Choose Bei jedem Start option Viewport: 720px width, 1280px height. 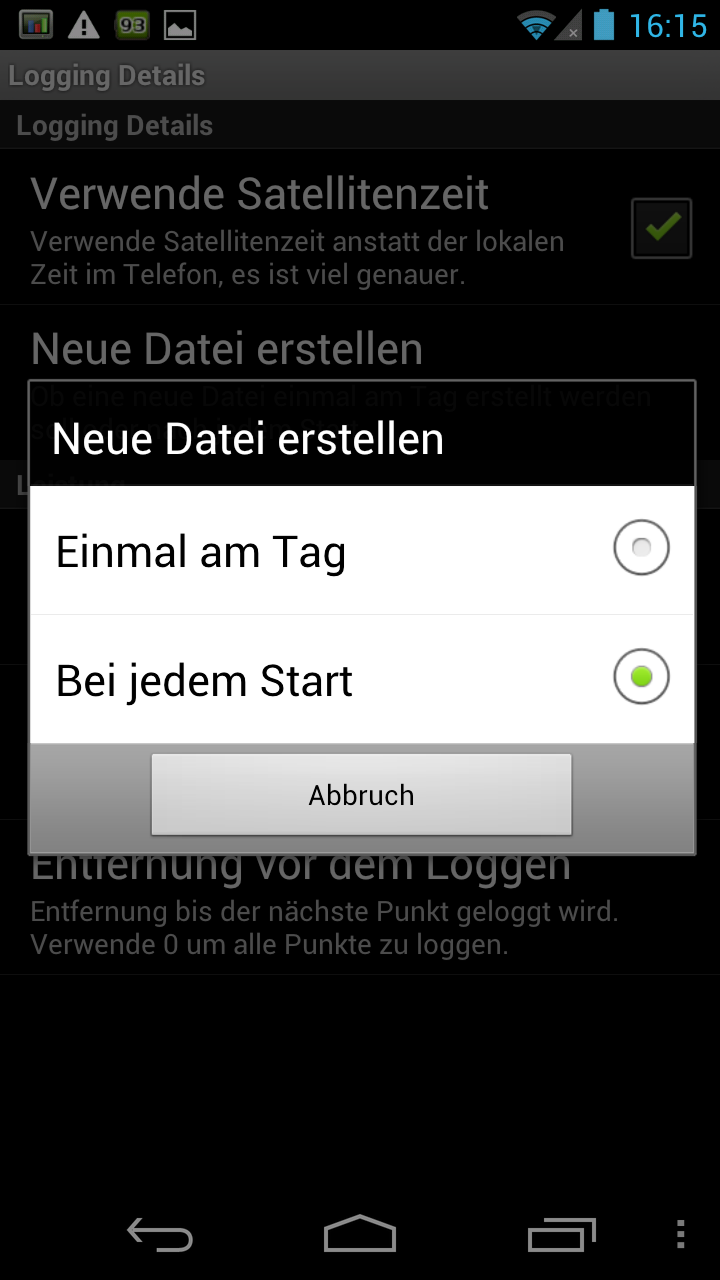pyautogui.click(x=360, y=679)
